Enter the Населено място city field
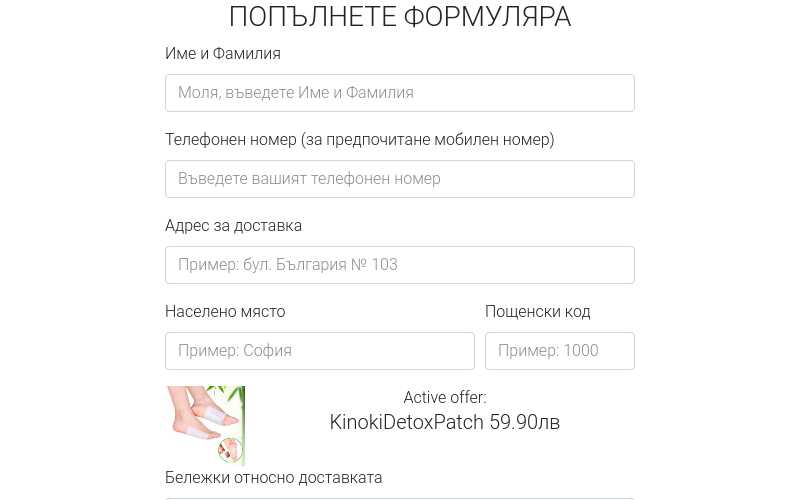This screenshot has width=800, height=500. coord(319,351)
